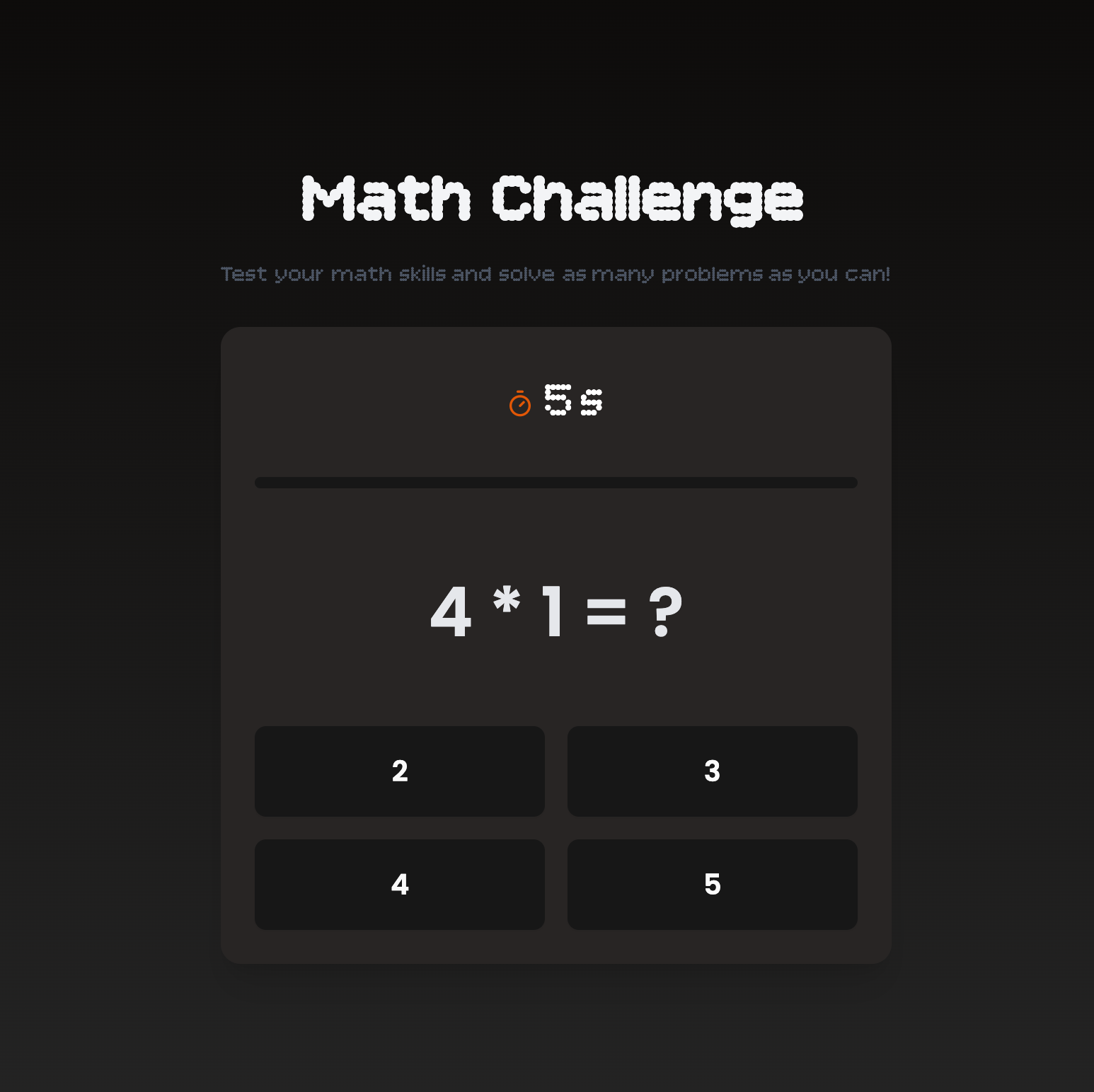Select answer 2
Viewport: 1094px width, 1092px height.
click(399, 771)
